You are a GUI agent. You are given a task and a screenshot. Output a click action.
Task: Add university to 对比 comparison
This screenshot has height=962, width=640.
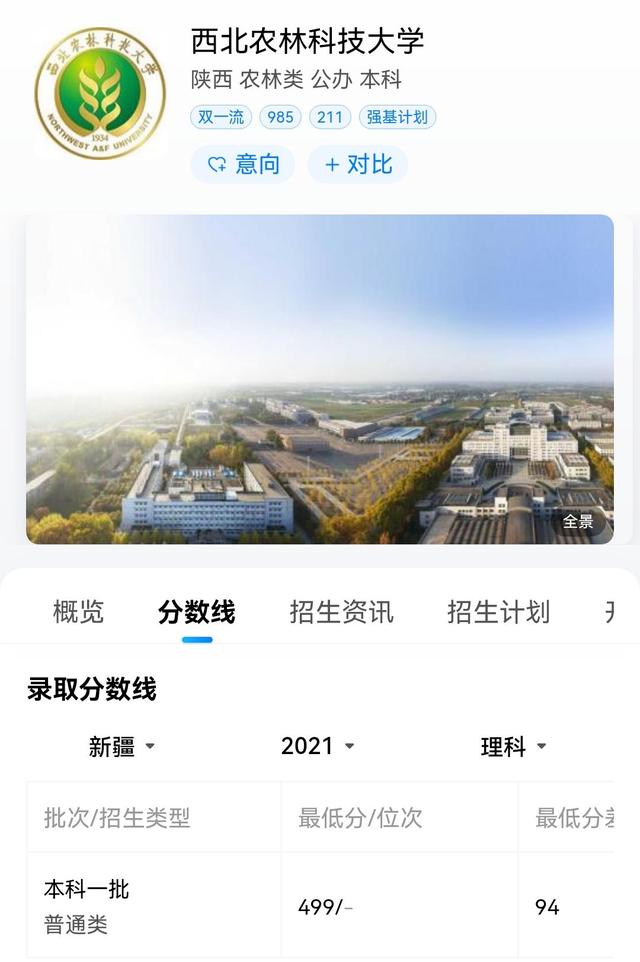(x=358, y=164)
